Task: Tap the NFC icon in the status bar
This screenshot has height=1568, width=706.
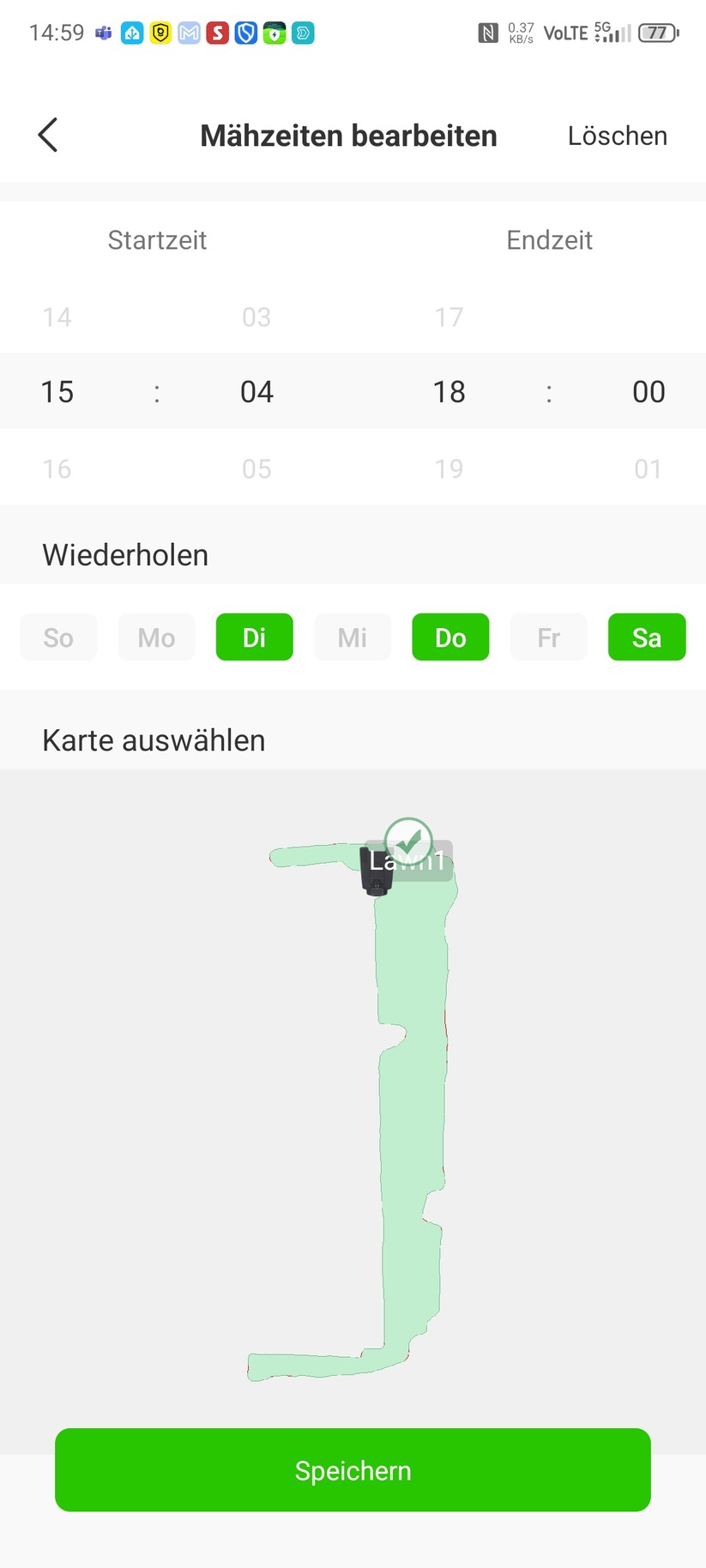Action: point(489,33)
